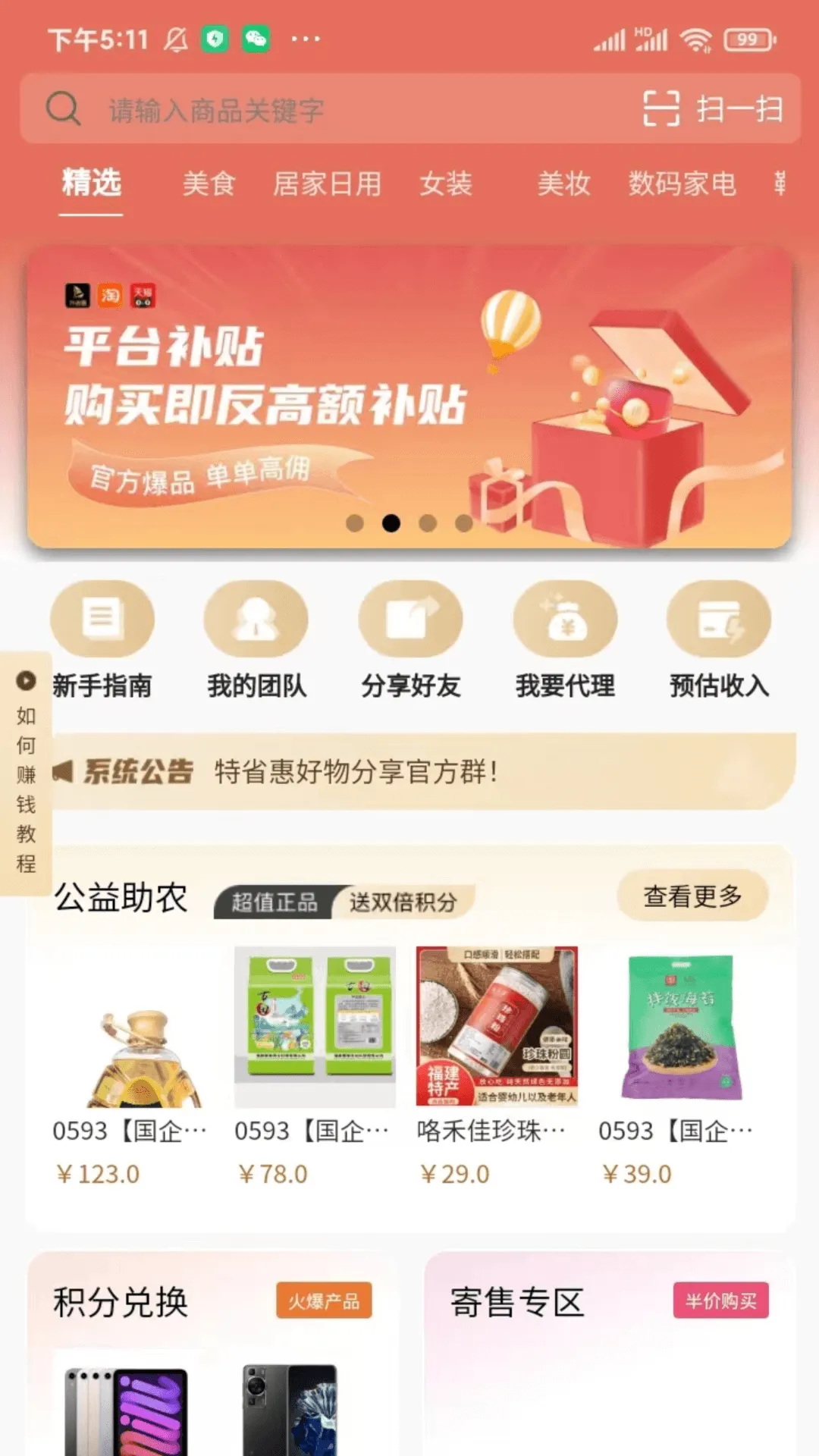Tap the 火爆产品 hot products tag
Viewport: 819px width, 1456px height.
coord(325,1302)
